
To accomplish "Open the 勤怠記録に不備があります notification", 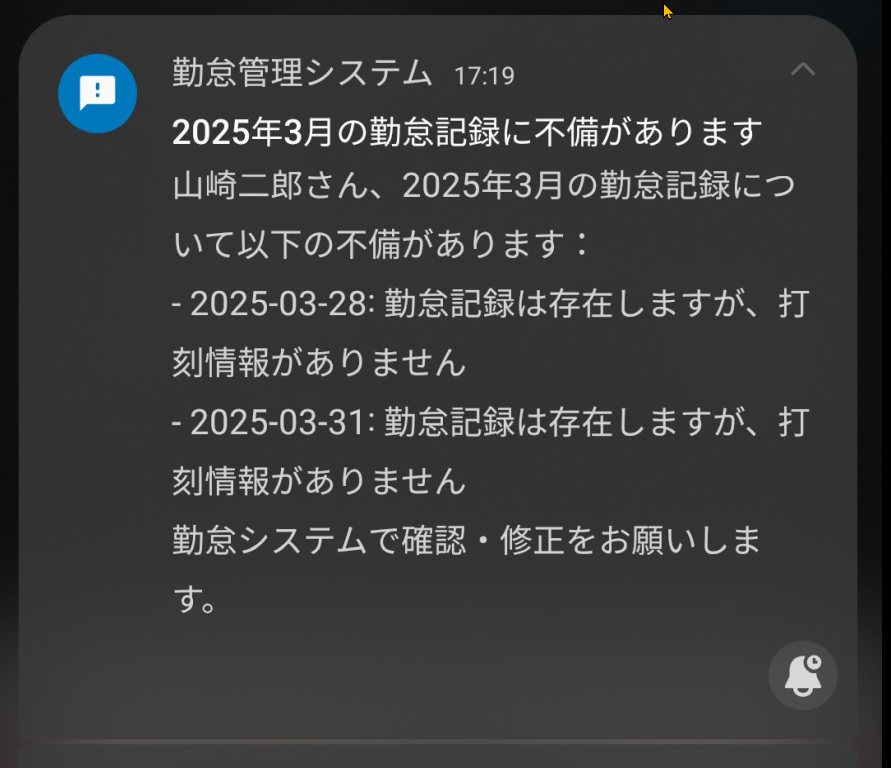I will (468, 132).
